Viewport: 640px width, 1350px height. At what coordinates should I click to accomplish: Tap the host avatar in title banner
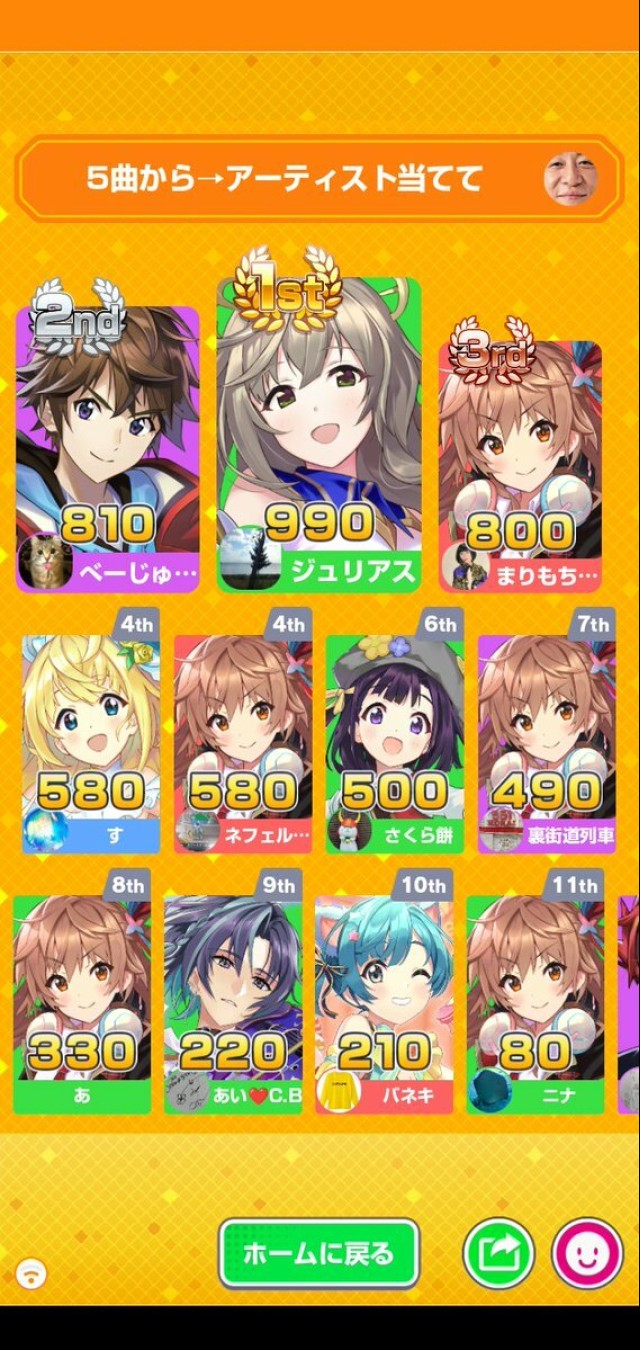tap(570, 179)
